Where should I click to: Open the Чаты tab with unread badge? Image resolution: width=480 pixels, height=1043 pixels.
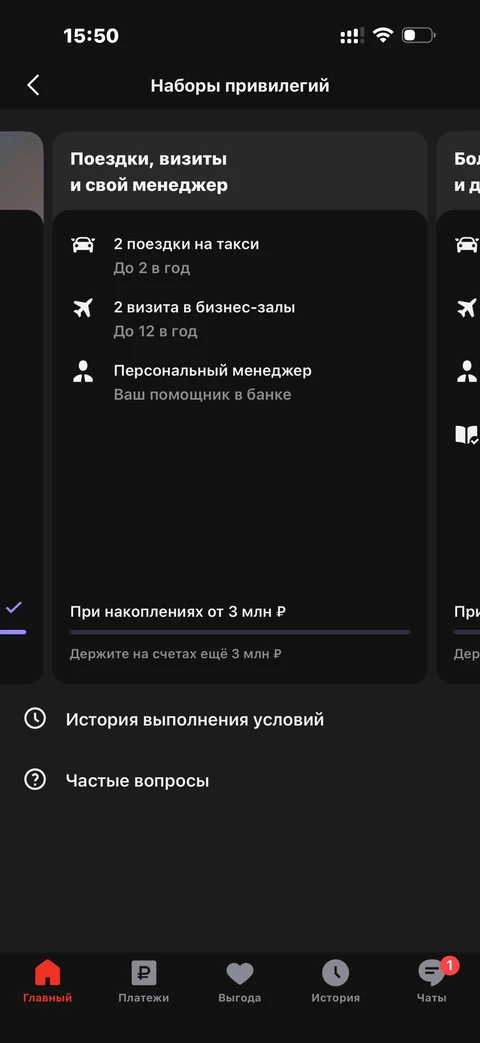(432, 982)
